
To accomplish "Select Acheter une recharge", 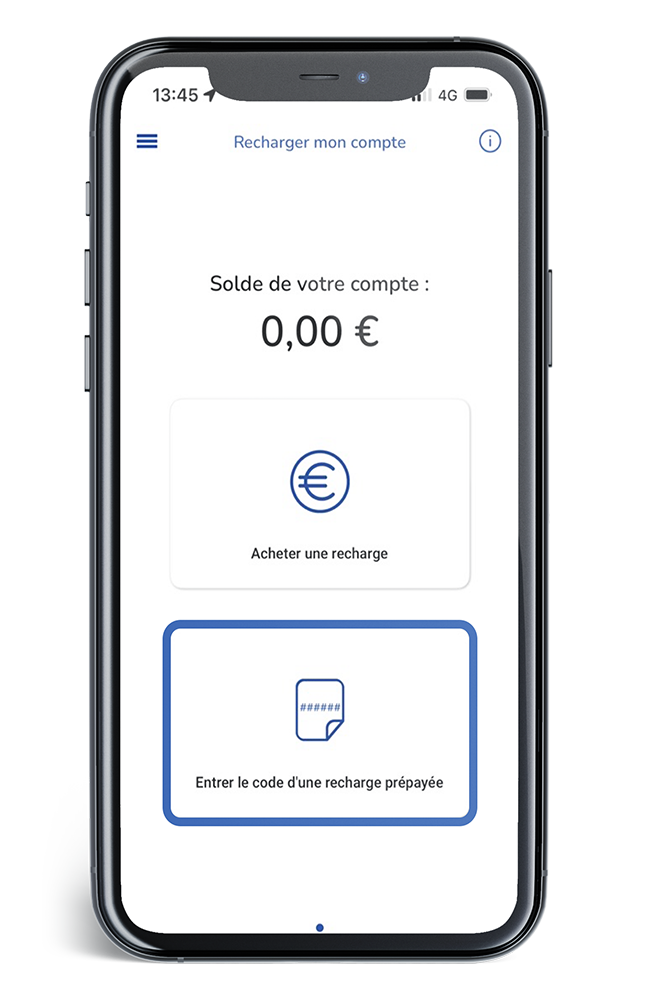I will [320, 493].
